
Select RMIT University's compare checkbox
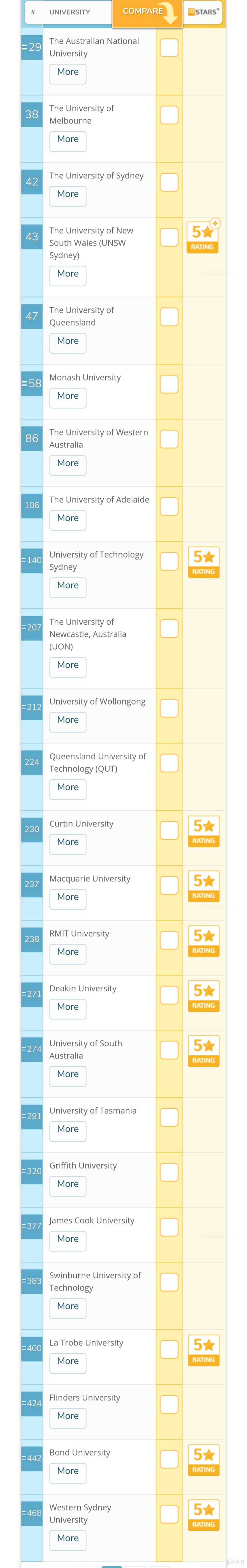(x=169, y=940)
